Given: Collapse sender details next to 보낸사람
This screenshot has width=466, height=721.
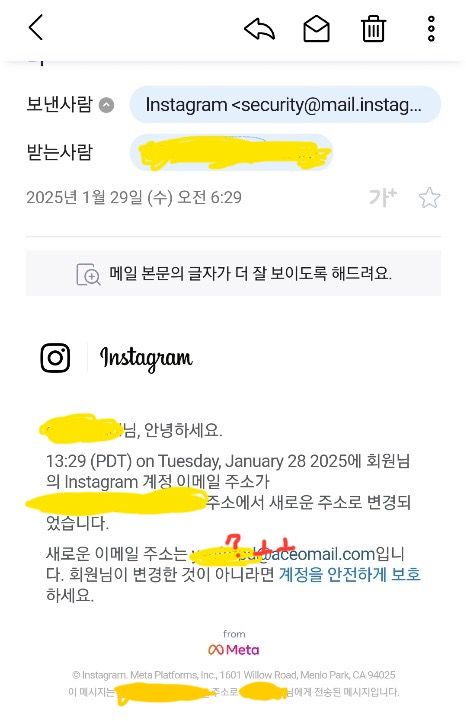Looking at the screenshot, I should pyautogui.click(x=107, y=105).
